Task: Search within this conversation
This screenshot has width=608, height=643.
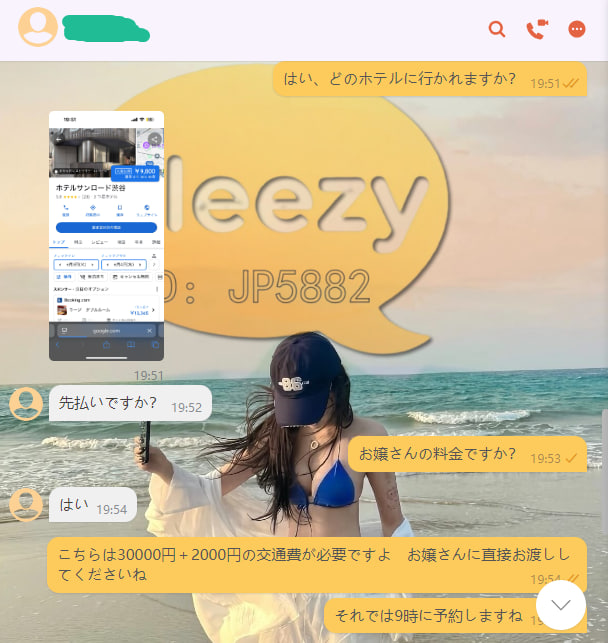Action: (497, 29)
